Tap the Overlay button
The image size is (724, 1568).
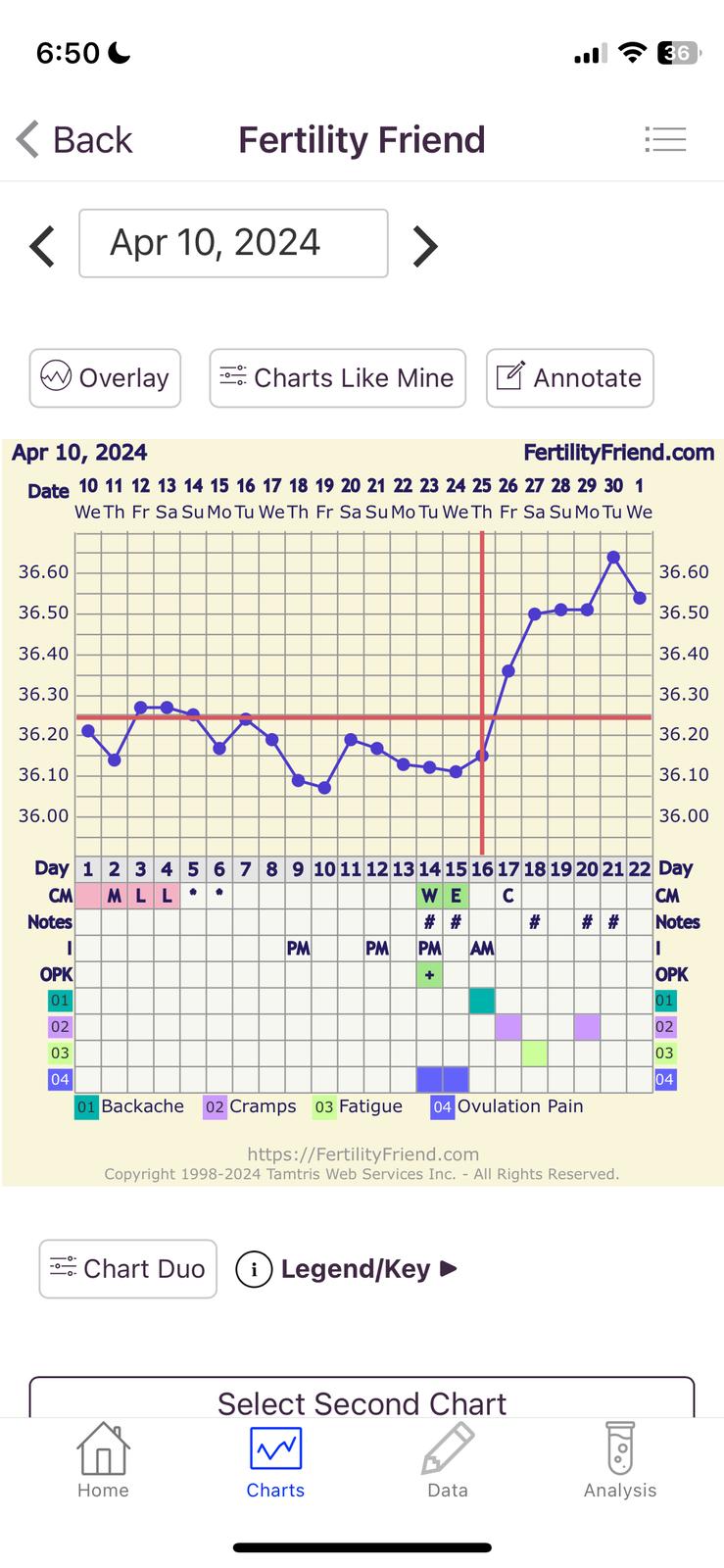click(x=105, y=377)
